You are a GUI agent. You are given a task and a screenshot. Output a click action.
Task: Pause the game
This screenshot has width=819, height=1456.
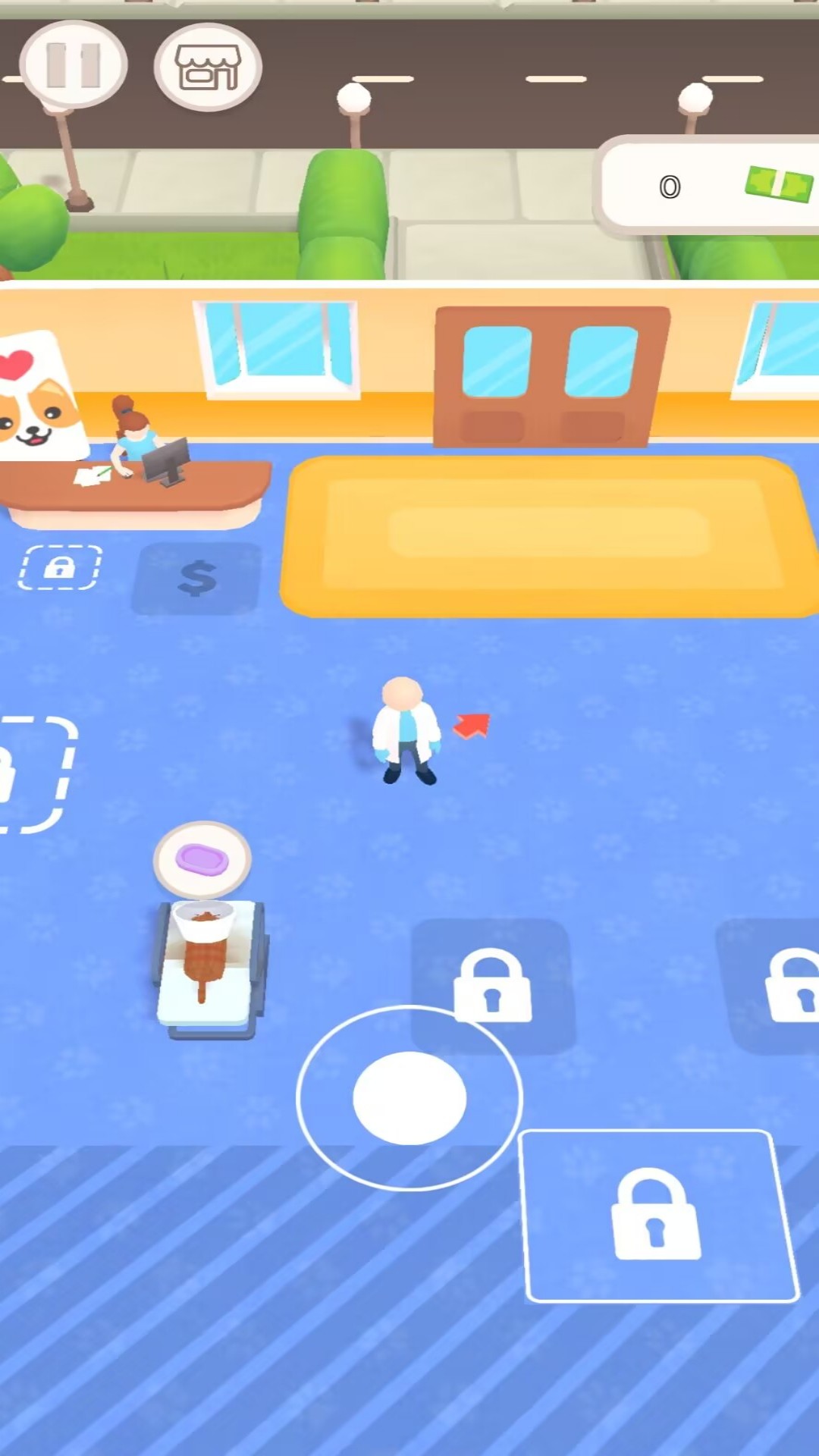tap(74, 65)
